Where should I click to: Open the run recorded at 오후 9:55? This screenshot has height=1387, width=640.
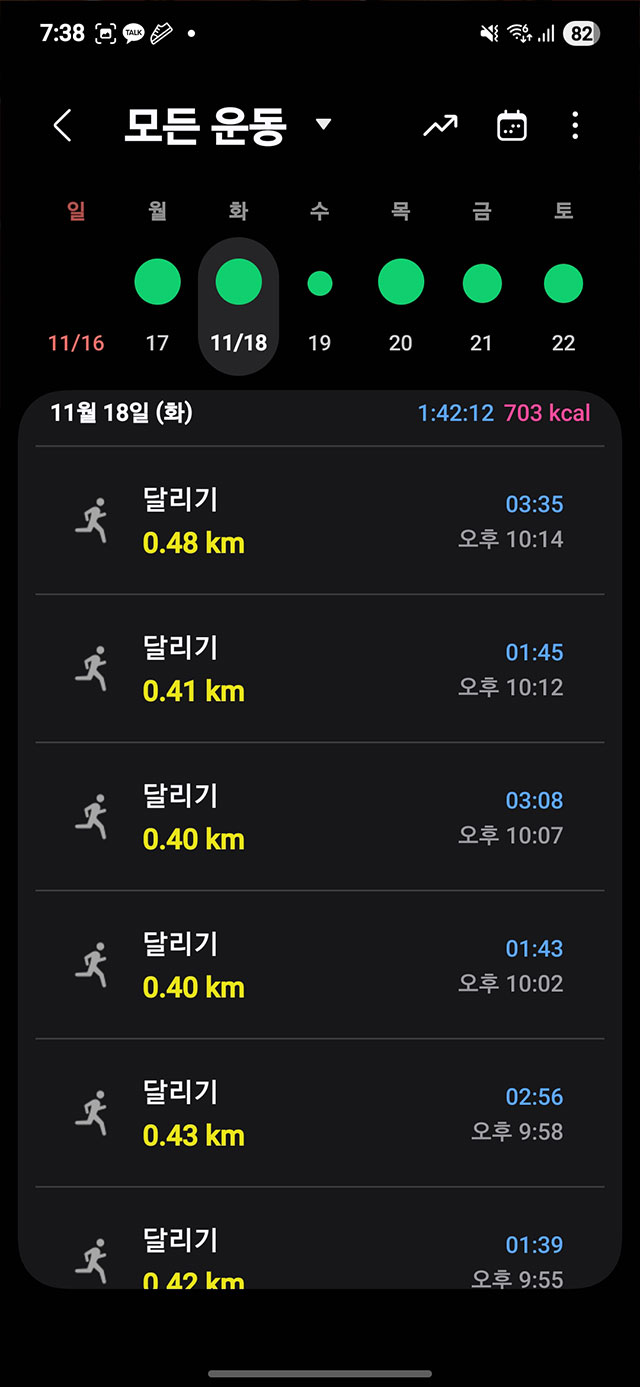320,1250
